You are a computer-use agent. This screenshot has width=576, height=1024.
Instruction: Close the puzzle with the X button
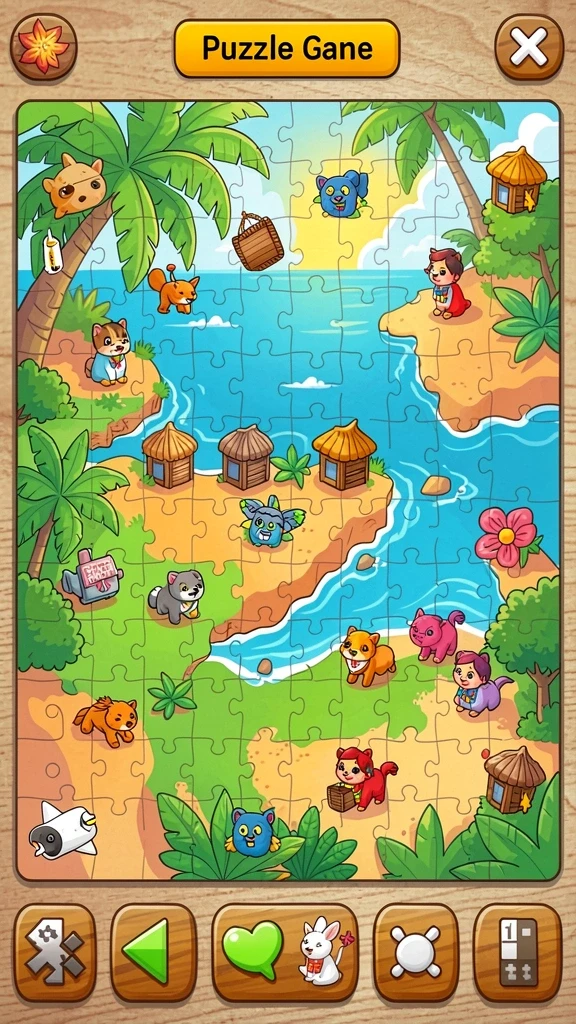tap(528, 47)
